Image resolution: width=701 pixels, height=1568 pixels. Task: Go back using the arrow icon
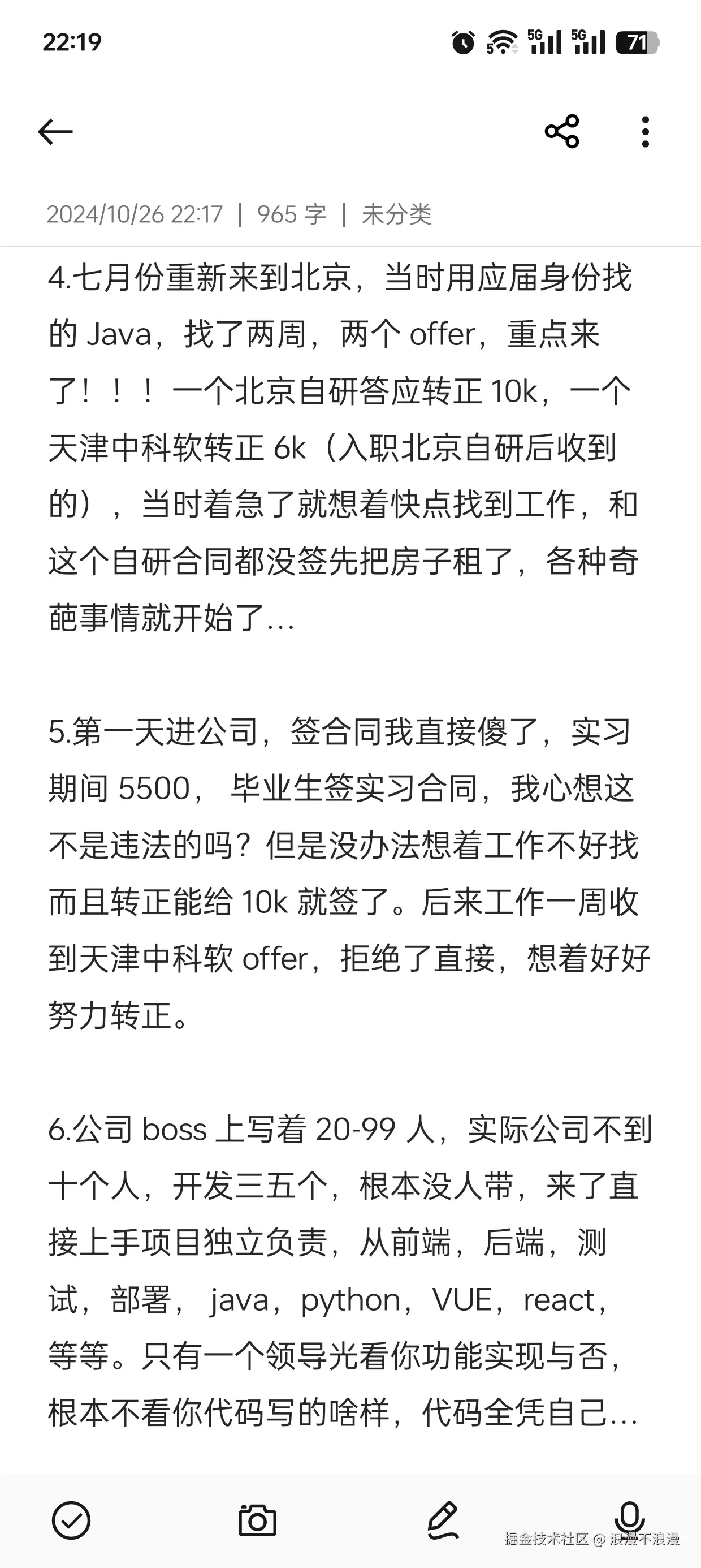[55, 131]
